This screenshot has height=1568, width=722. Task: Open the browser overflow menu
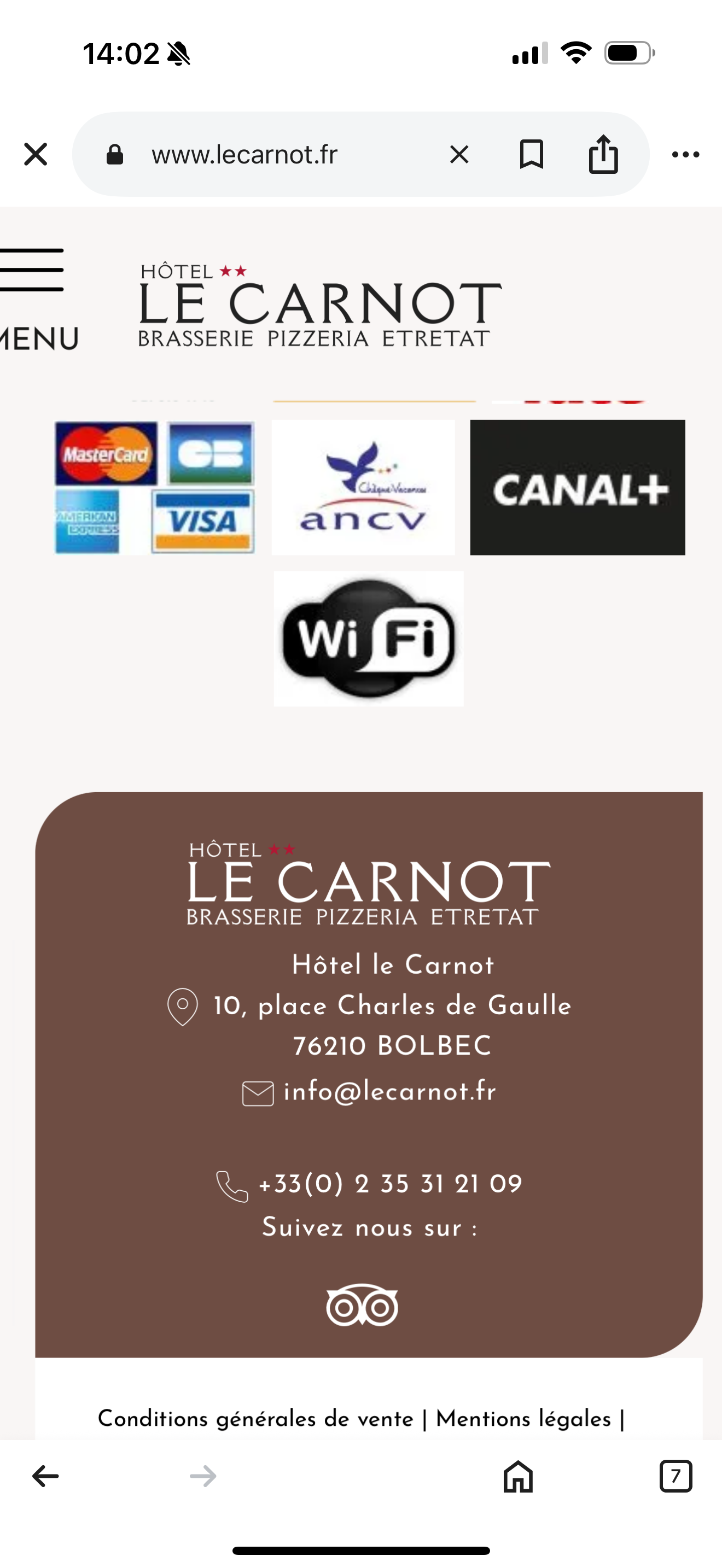pos(685,155)
